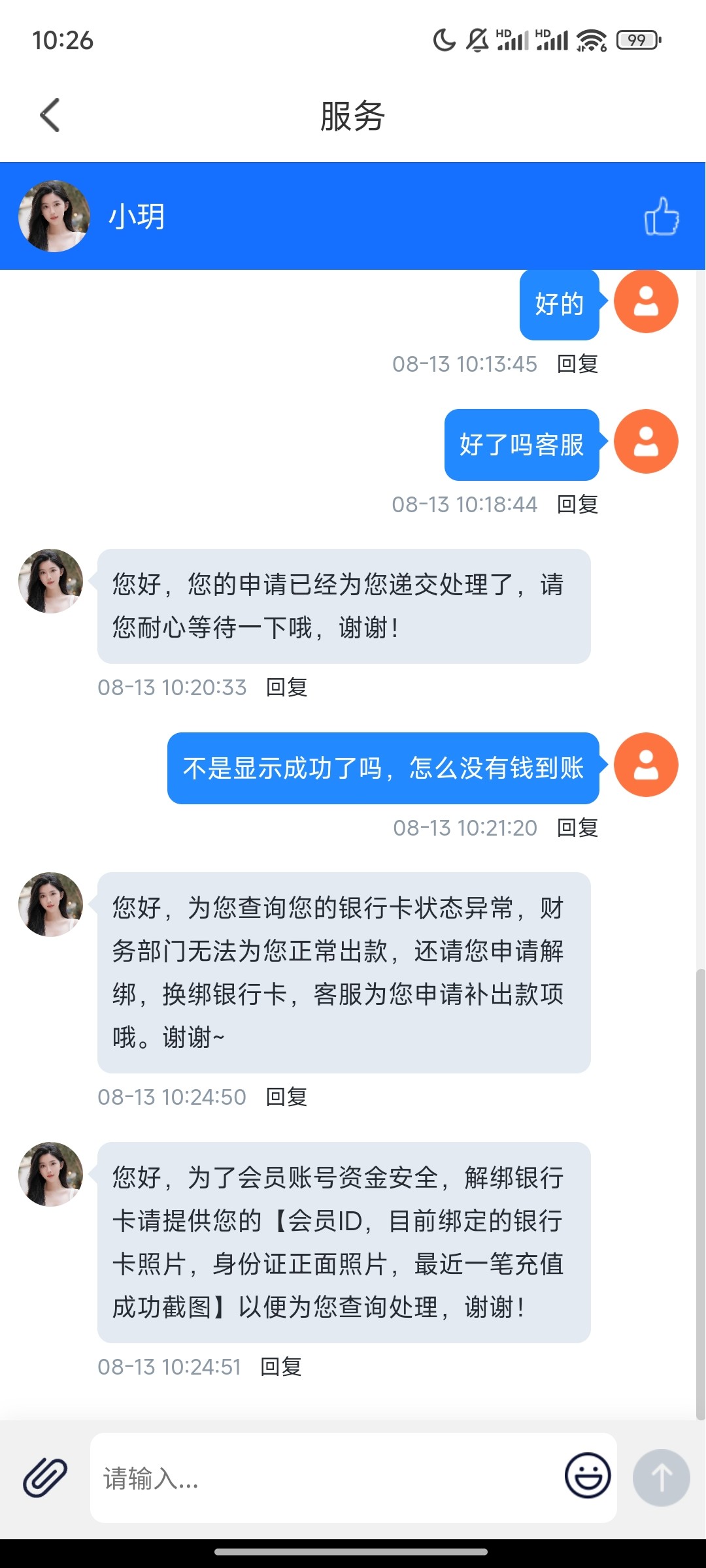This screenshot has height=1568, width=706.
Task: Reply to the 好的 message at 10:13:45
Action: pos(577,364)
